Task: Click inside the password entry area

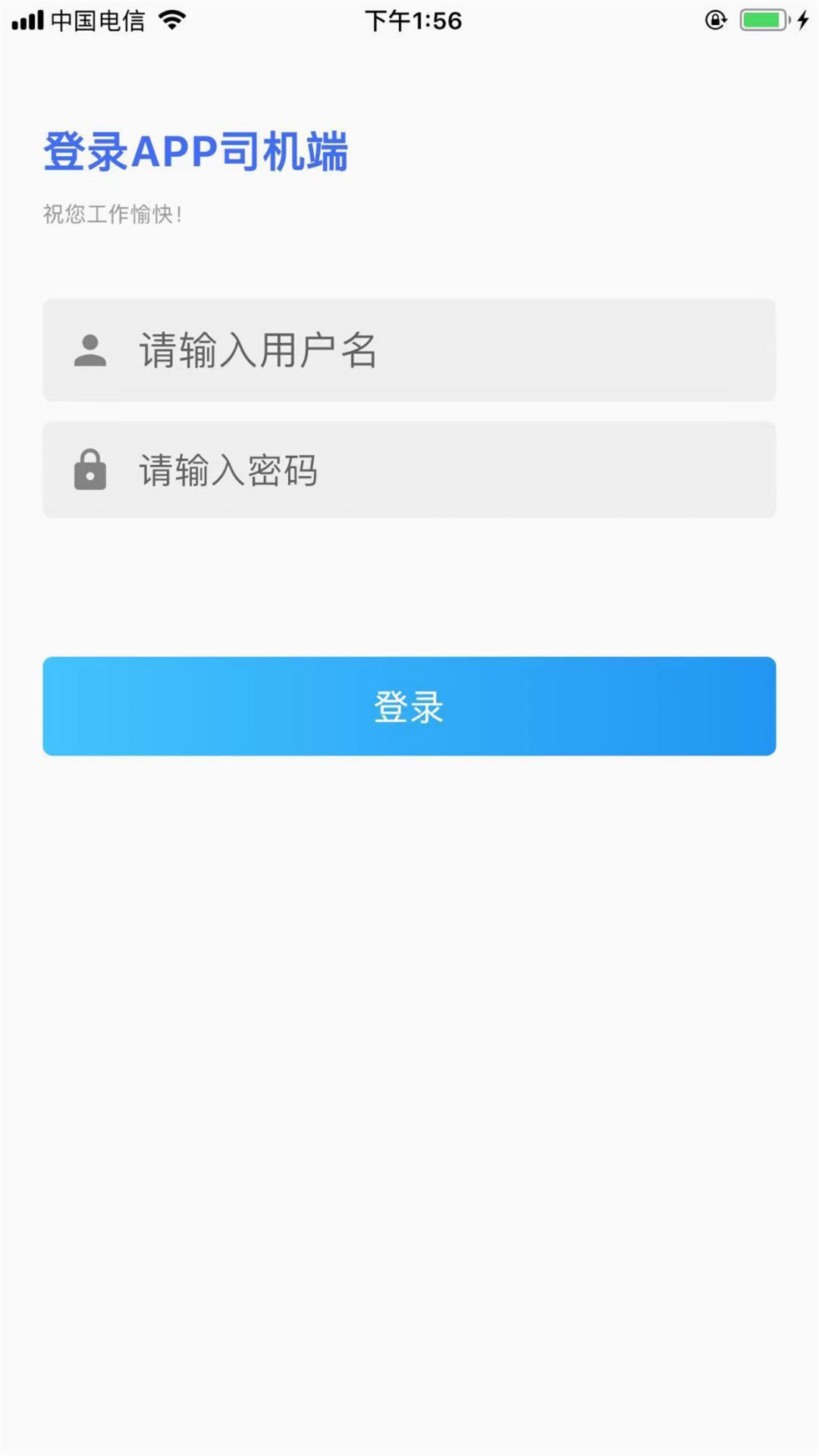Action: point(379,470)
